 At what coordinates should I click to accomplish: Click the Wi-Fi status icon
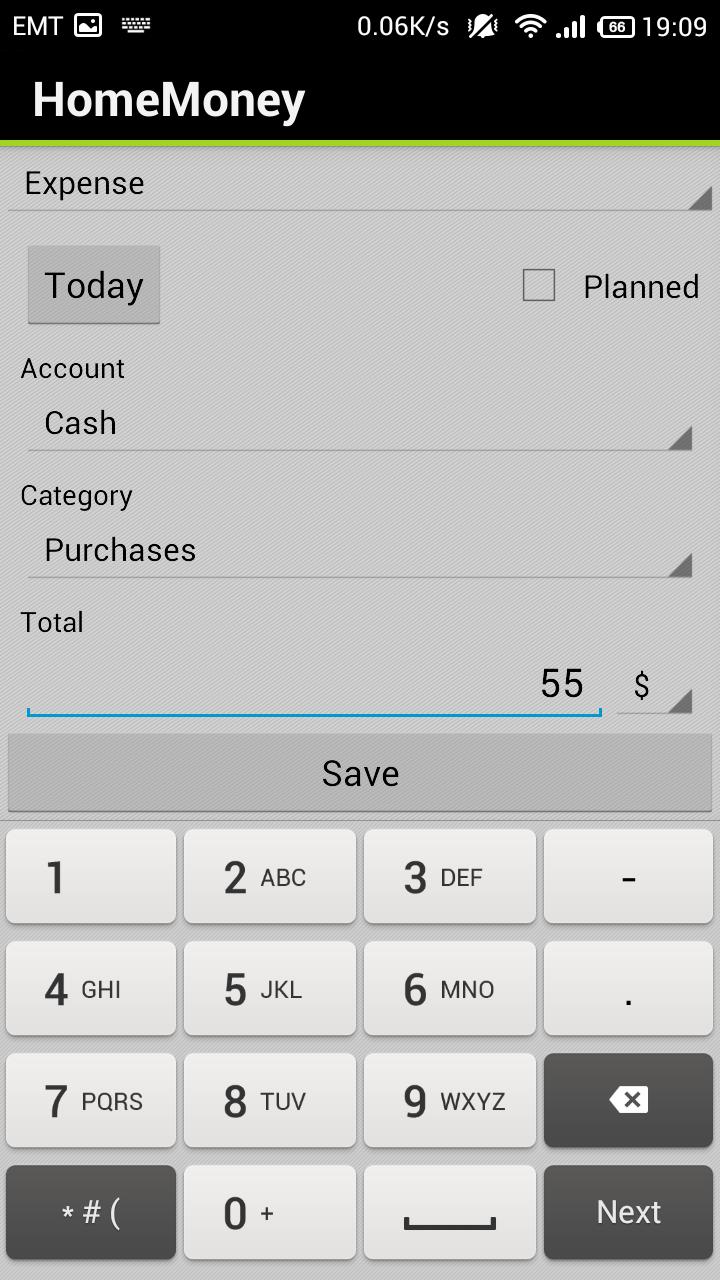532,26
